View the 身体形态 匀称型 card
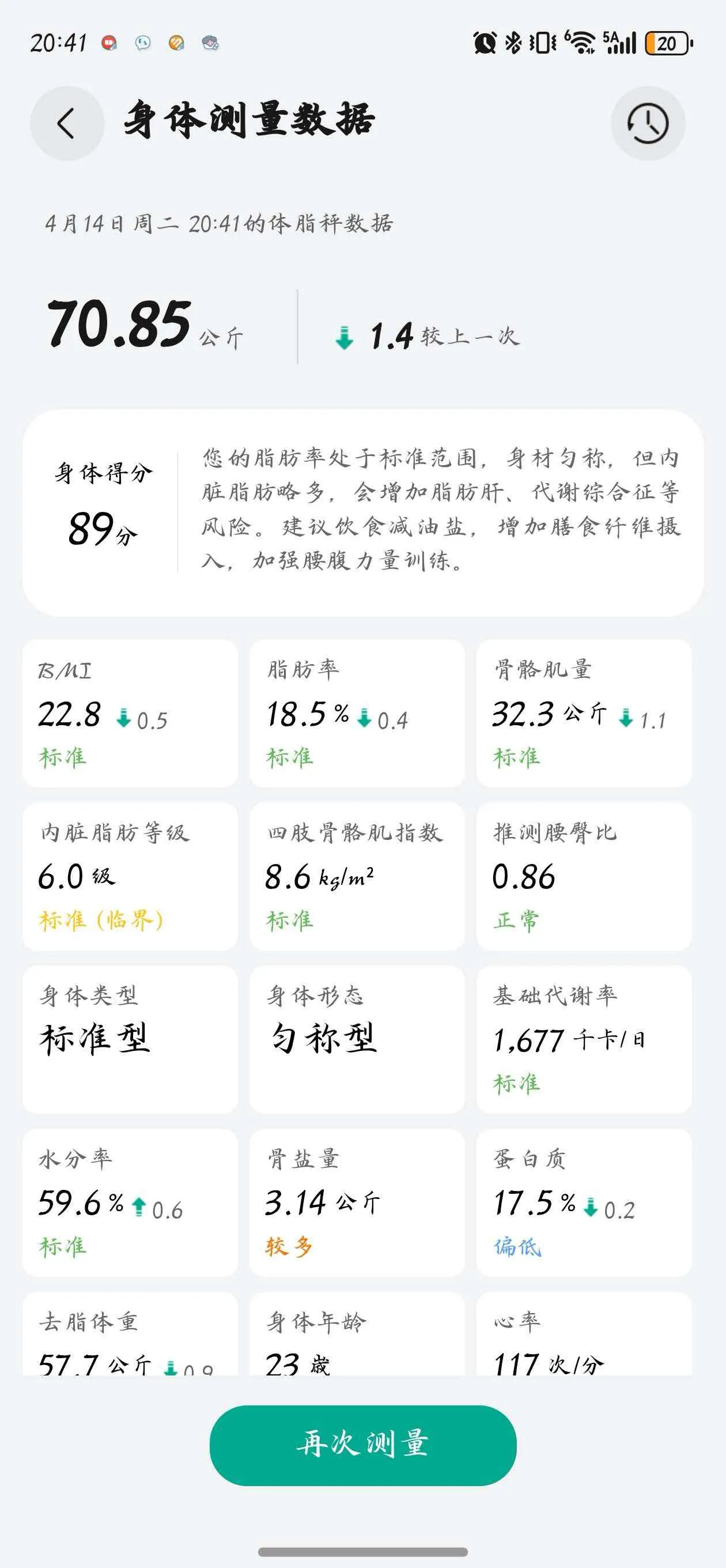726x1568 pixels. [x=357, y=1039]
